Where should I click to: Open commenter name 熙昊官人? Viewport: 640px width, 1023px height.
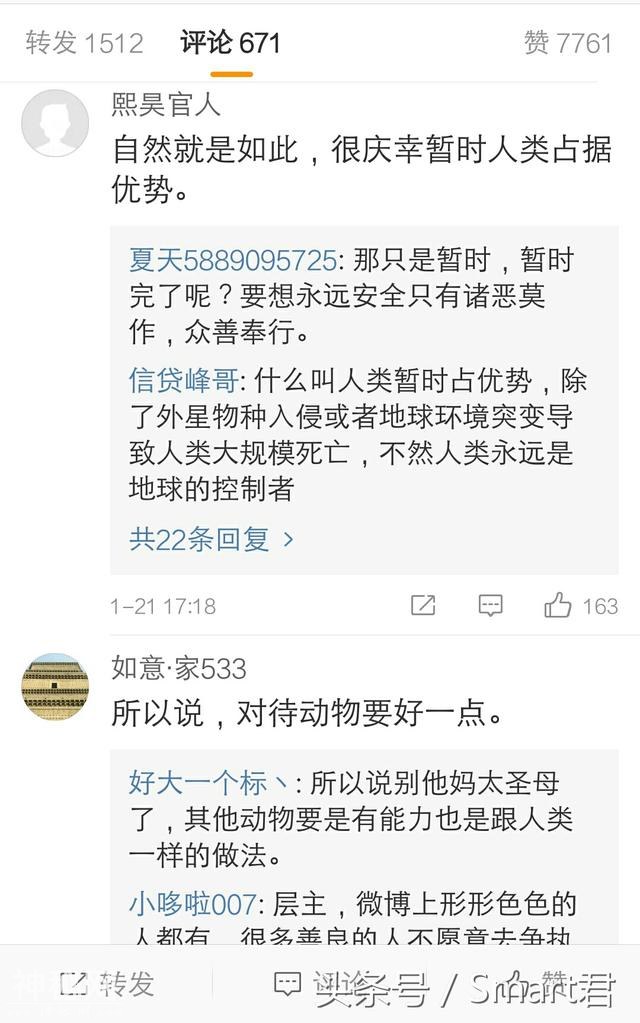coord(166,104)
